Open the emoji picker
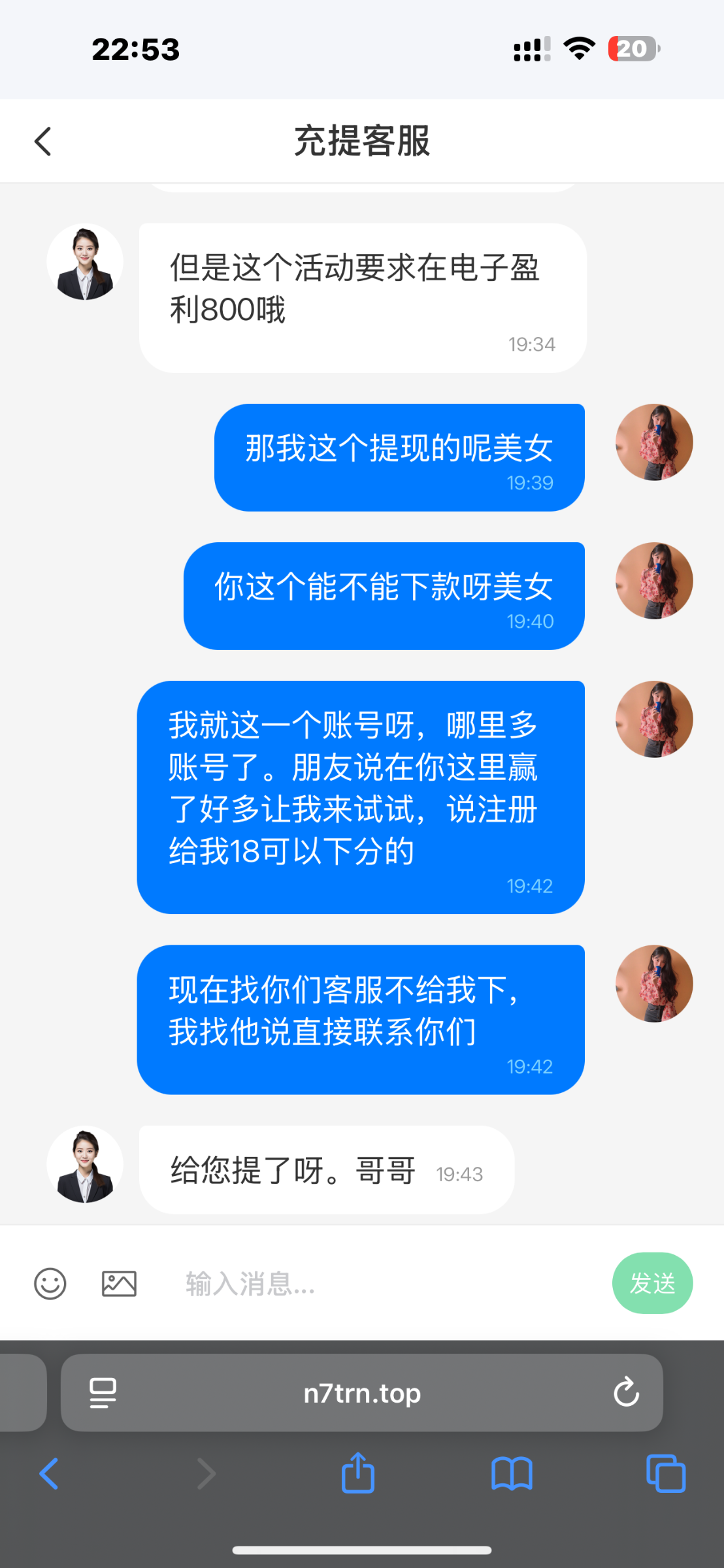Image resolution: width=724 pixels, height=1568 pixels. [x=50, y=1284]
